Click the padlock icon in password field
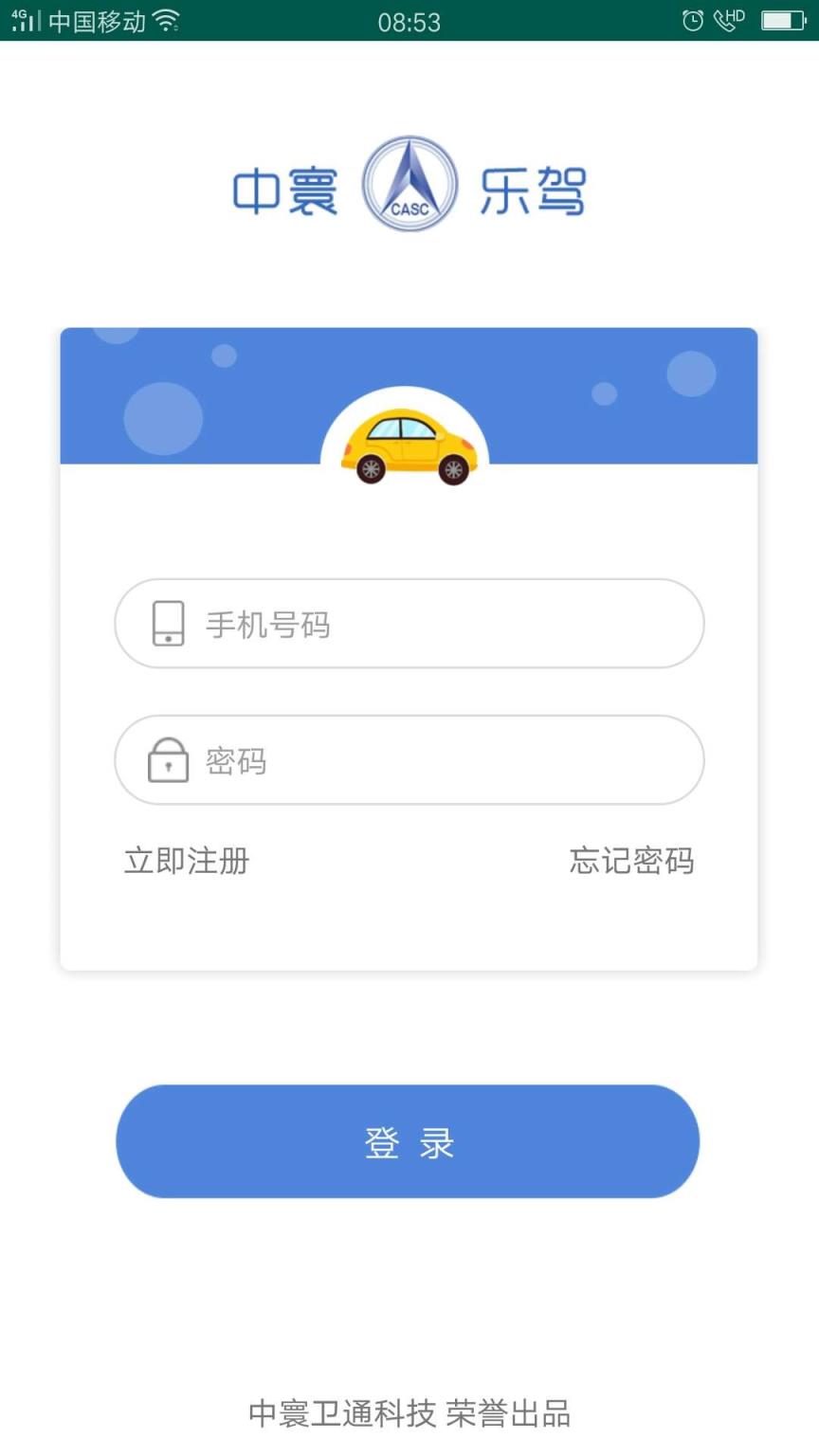 pyautogui.click(x=168, y=760)
